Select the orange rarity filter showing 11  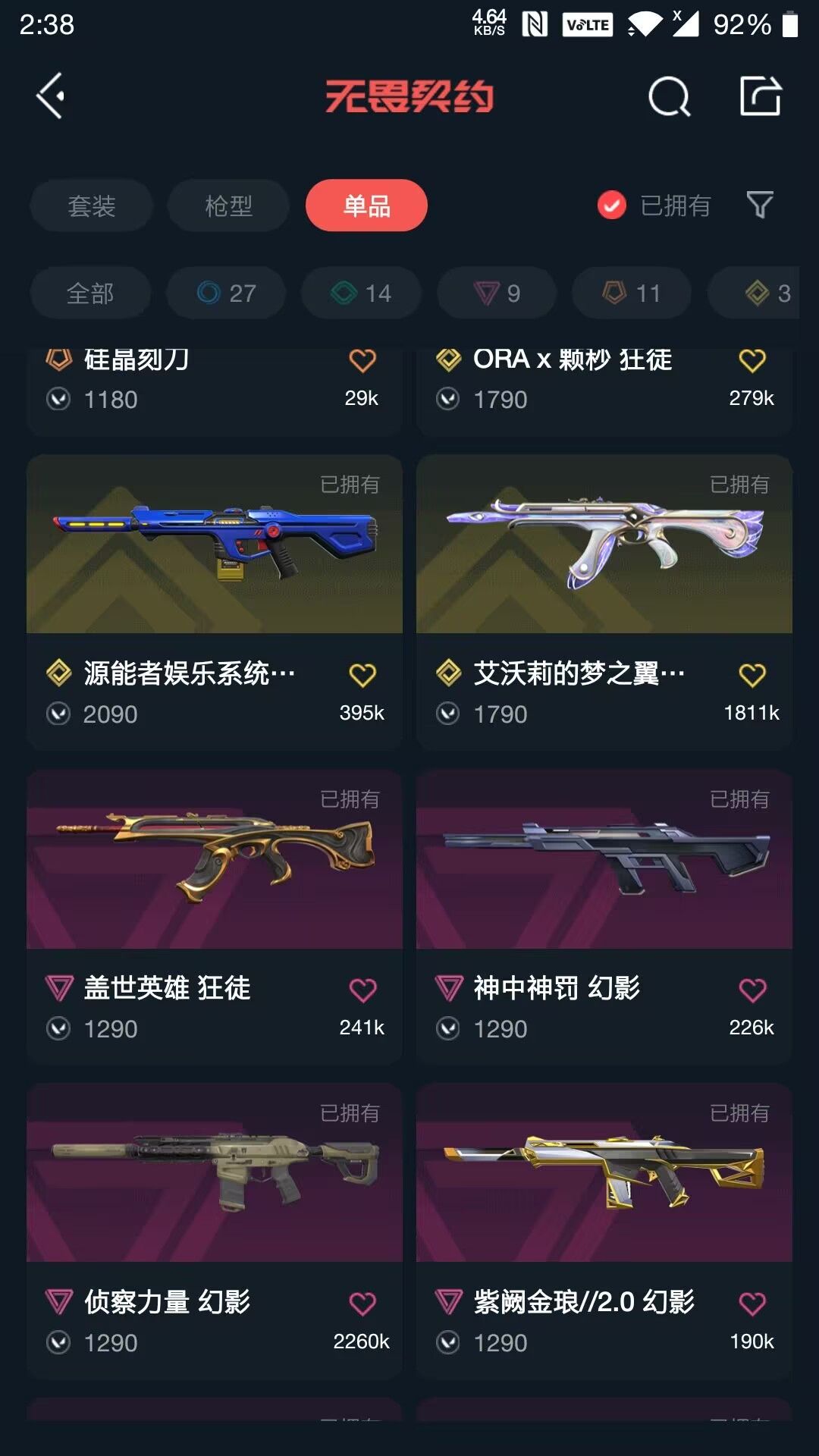pyautogui.click(x=630, y=293)
